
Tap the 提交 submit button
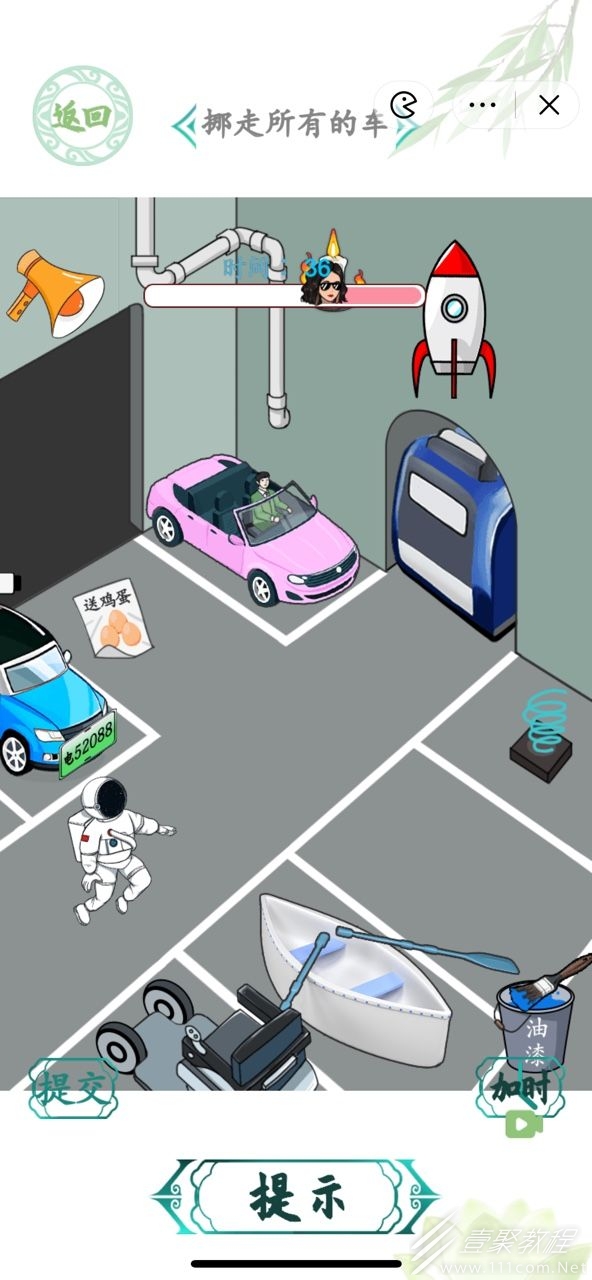[73, 1087]
